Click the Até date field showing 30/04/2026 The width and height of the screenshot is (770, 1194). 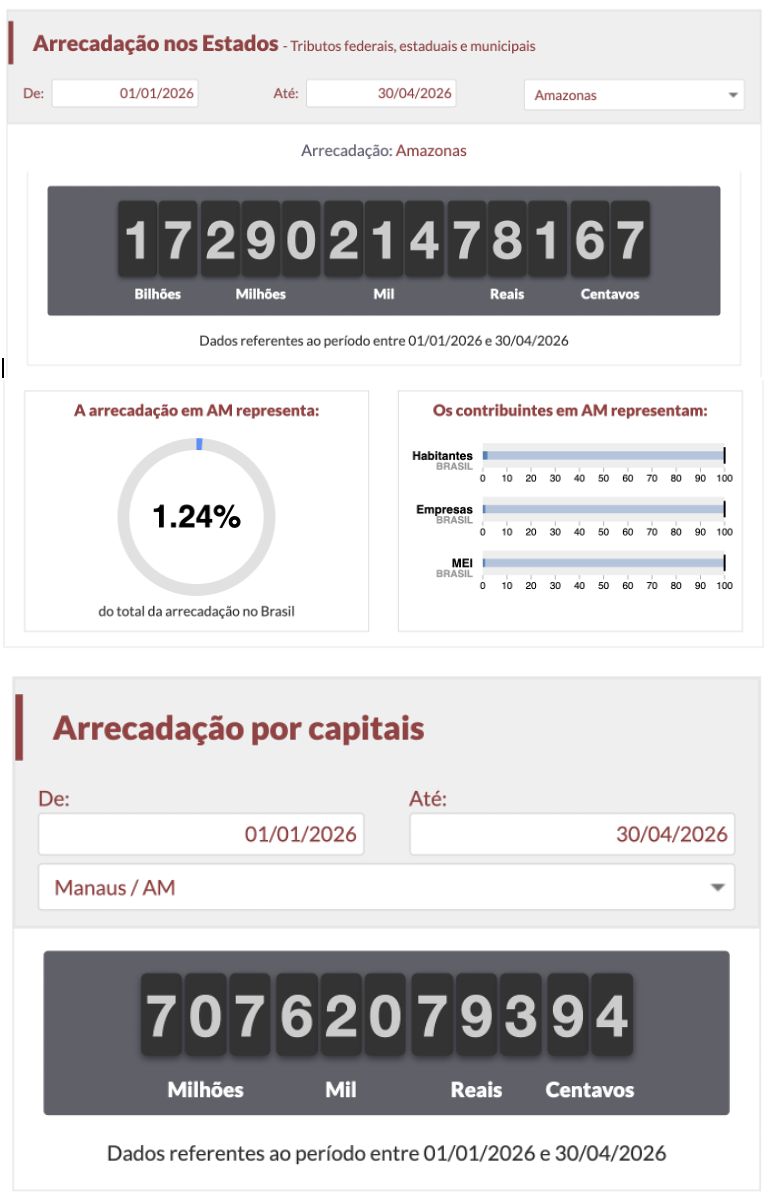click(385, 93)
